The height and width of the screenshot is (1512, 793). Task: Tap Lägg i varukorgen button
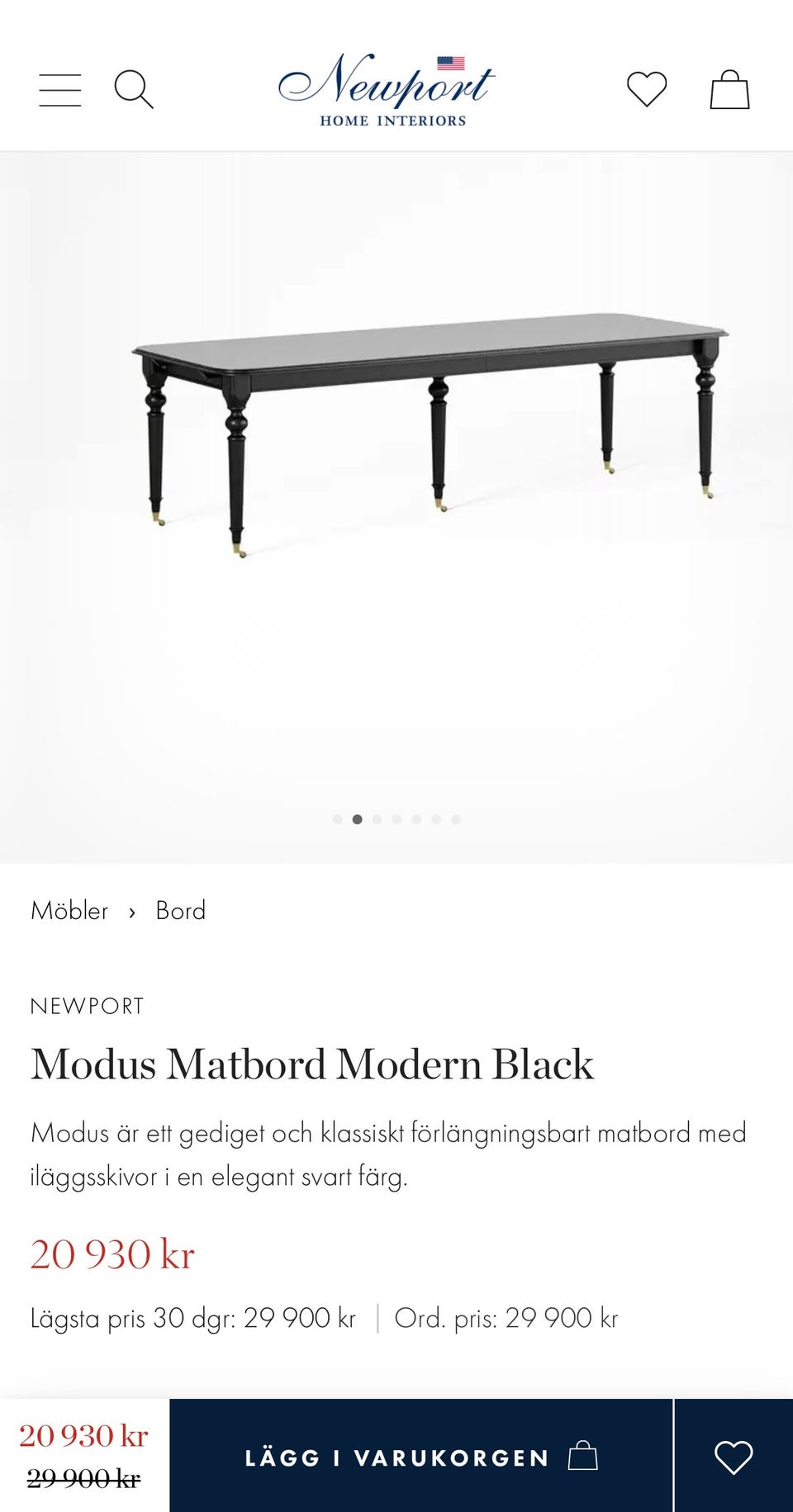(x=421, y=1457)
